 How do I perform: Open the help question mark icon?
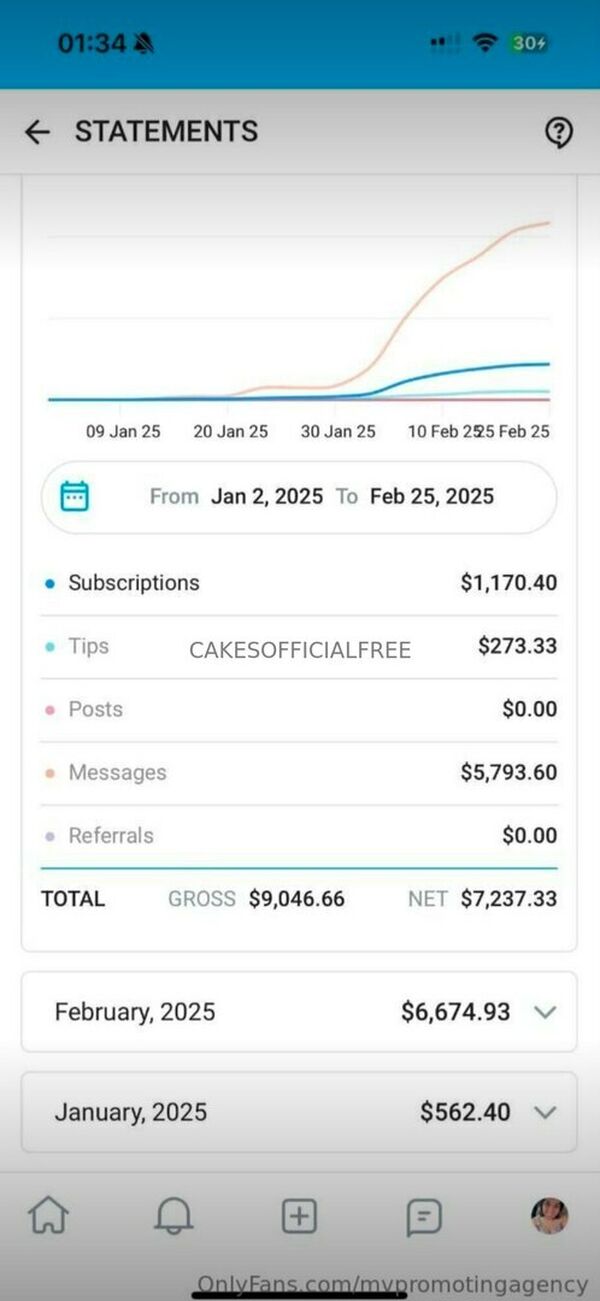point(559,132)
